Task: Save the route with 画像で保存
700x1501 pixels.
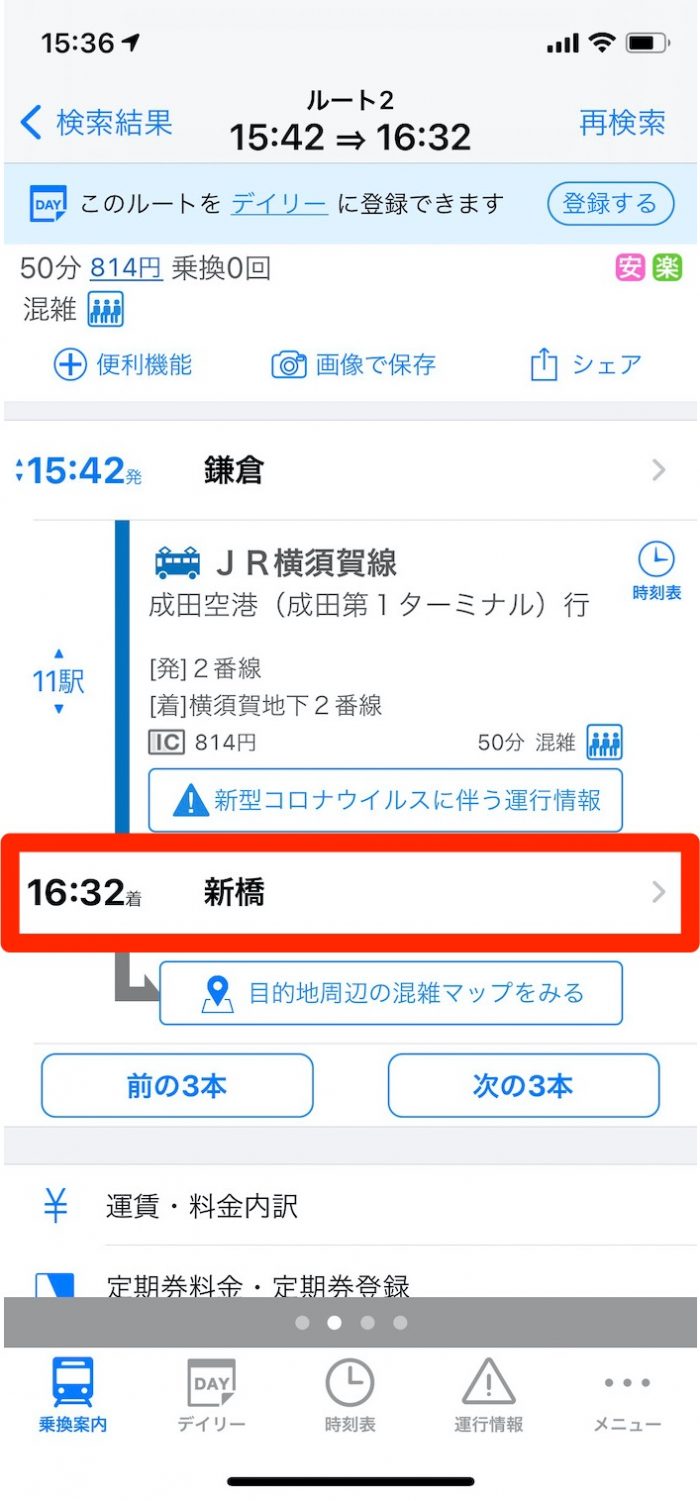Action: 354,365
